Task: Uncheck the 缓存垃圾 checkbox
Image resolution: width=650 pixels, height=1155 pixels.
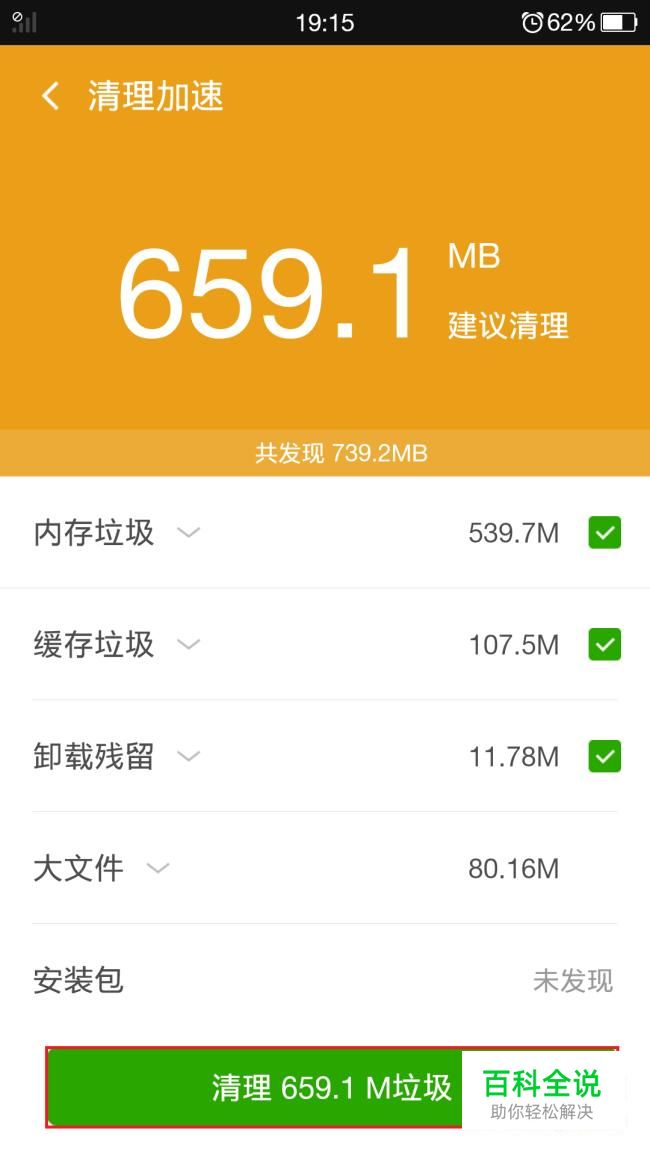Action: 604,645
